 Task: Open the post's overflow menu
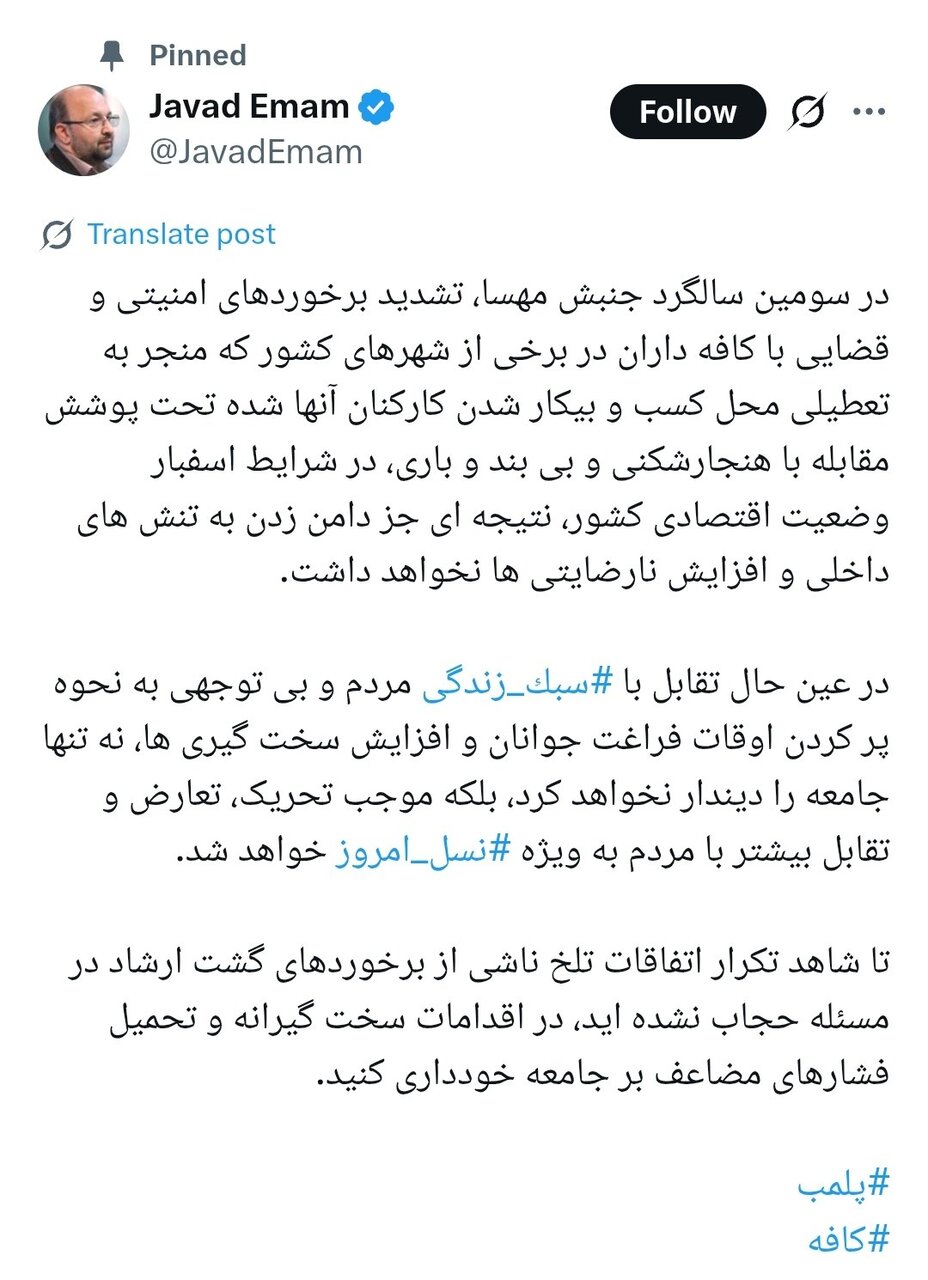(x=867, y=112)
